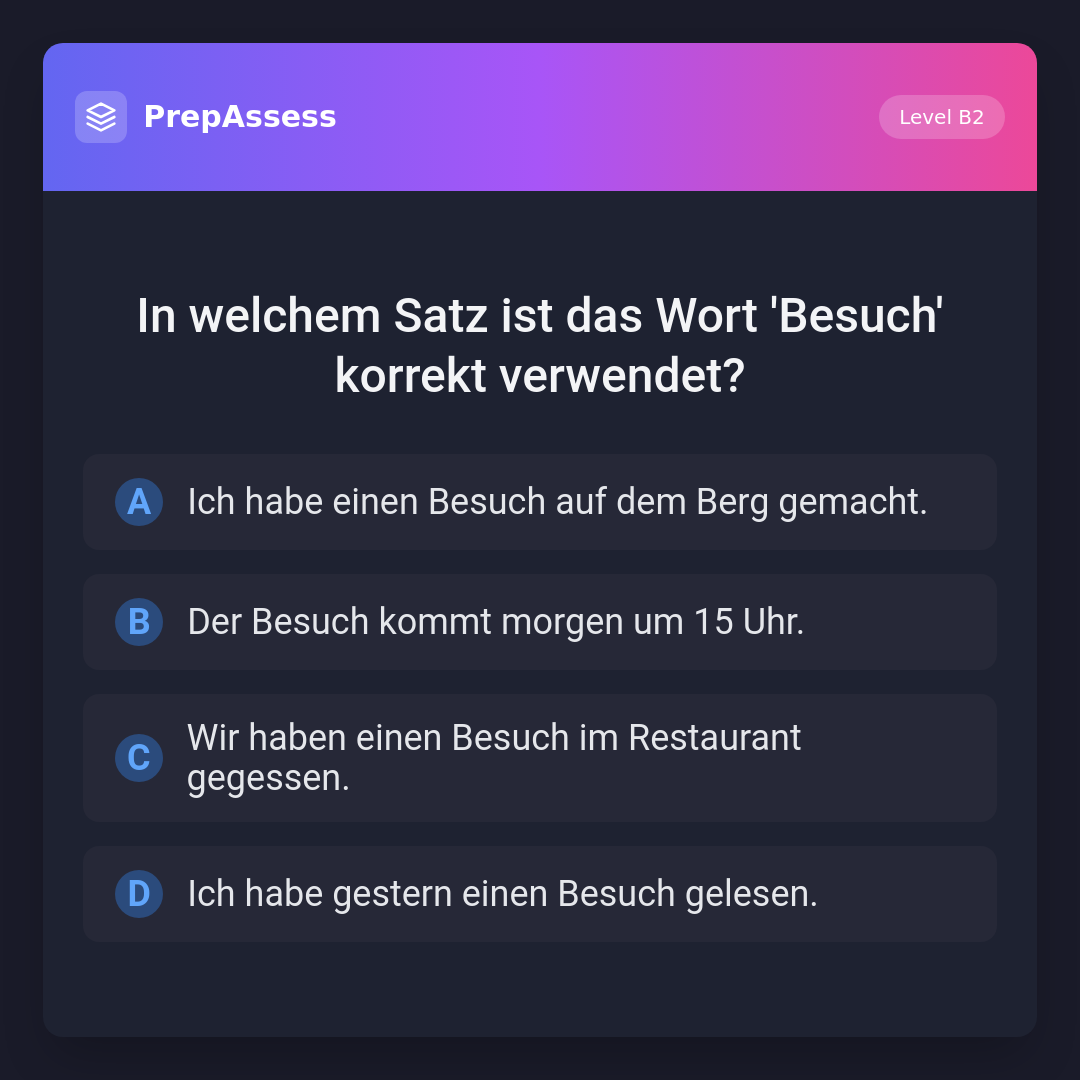Pick answer C about the Restaurant
The width and height of the screenshot is (1080, 1080).
[x=540, y=758]
